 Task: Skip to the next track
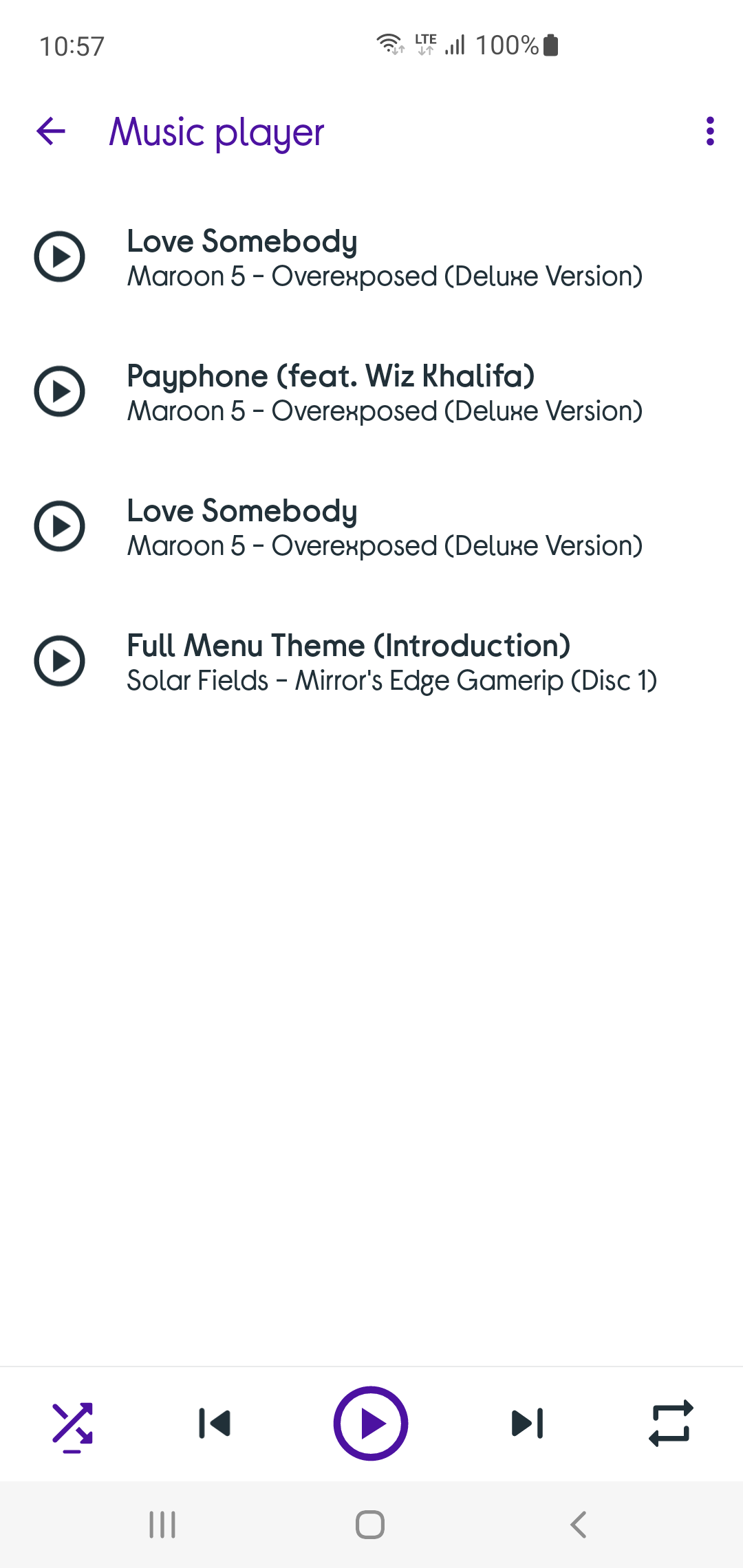[528, 1424]
